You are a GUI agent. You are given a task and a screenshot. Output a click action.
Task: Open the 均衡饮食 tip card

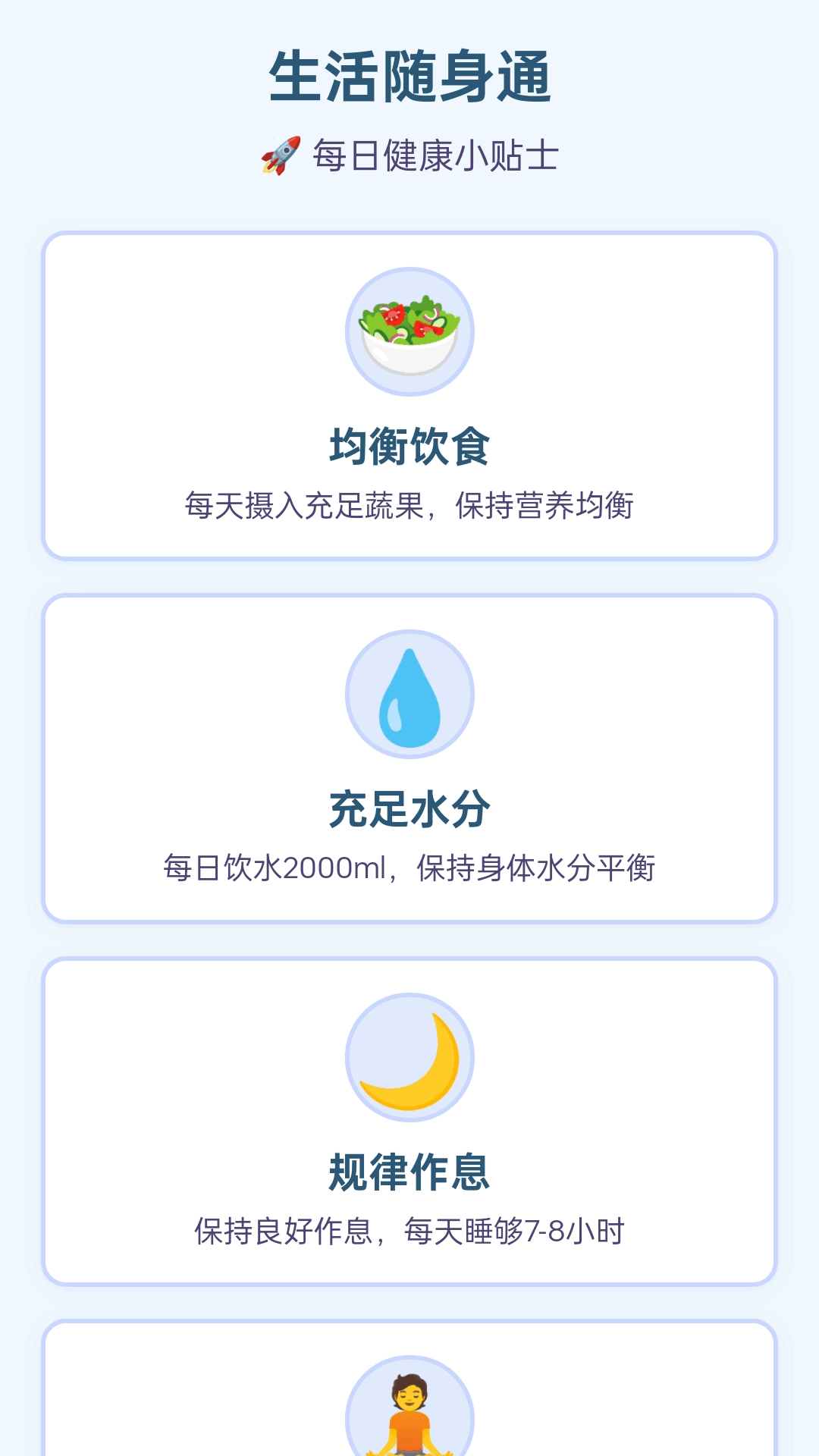409,396
